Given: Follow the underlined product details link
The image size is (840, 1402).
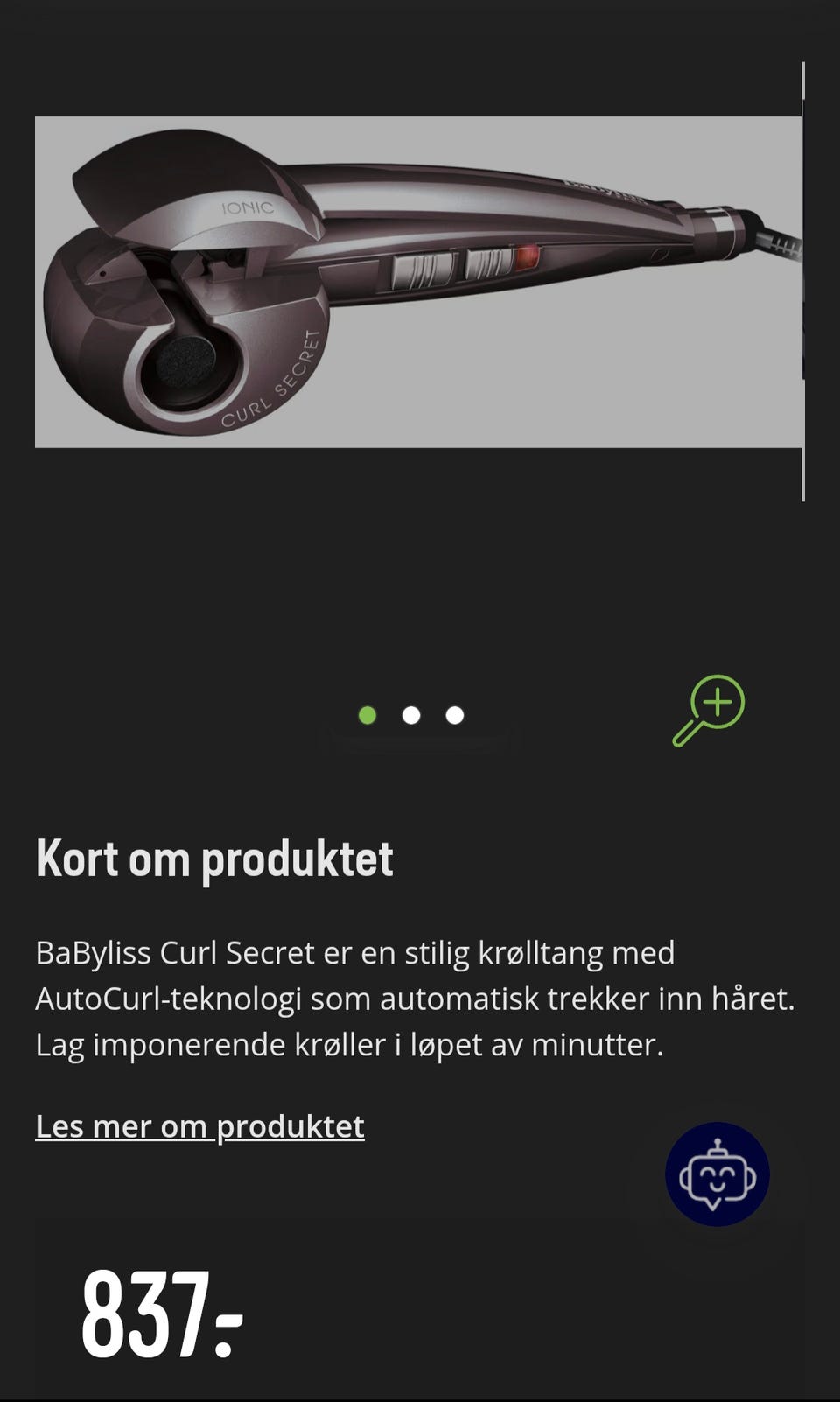Looking at the screenshot, I should click(199, 1127).
